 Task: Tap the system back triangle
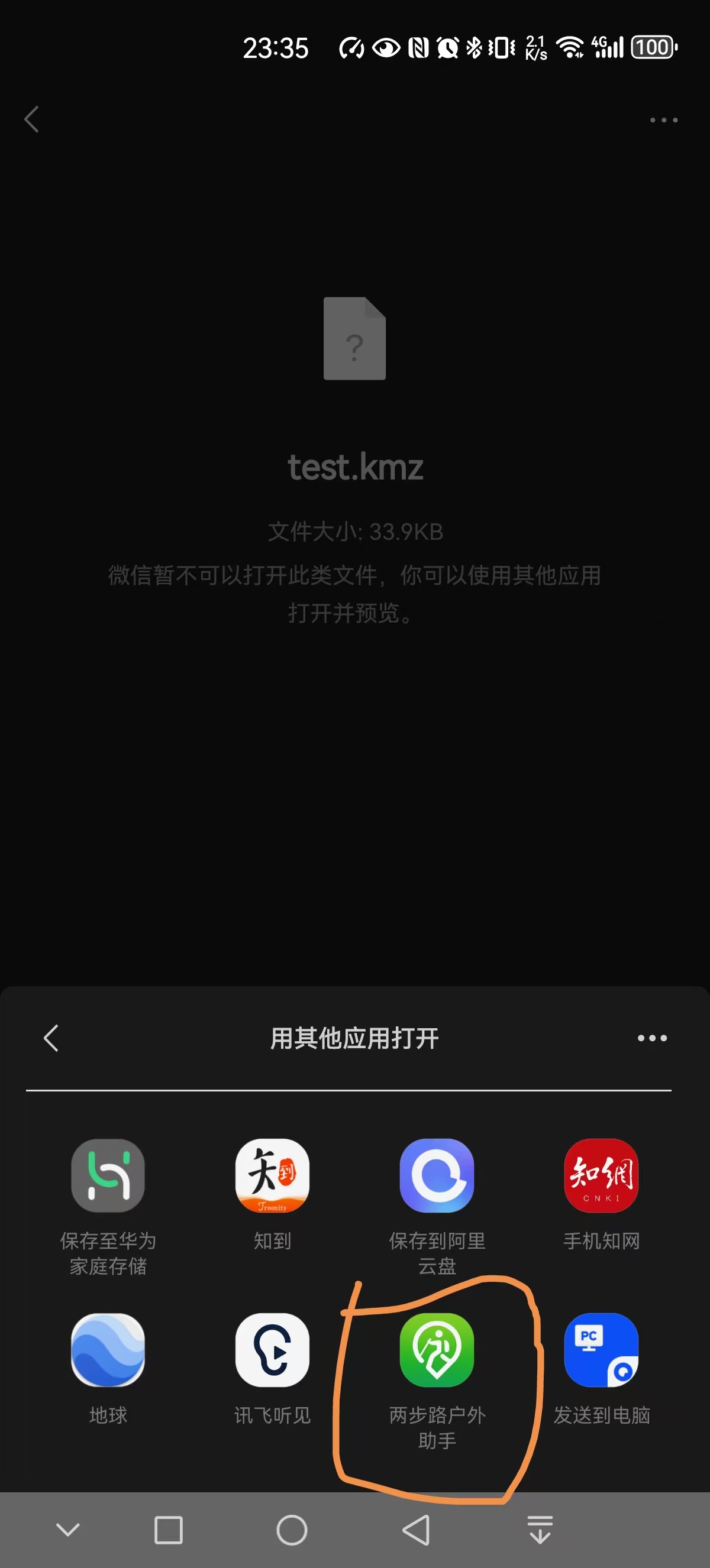click(x=417, y=1530)
